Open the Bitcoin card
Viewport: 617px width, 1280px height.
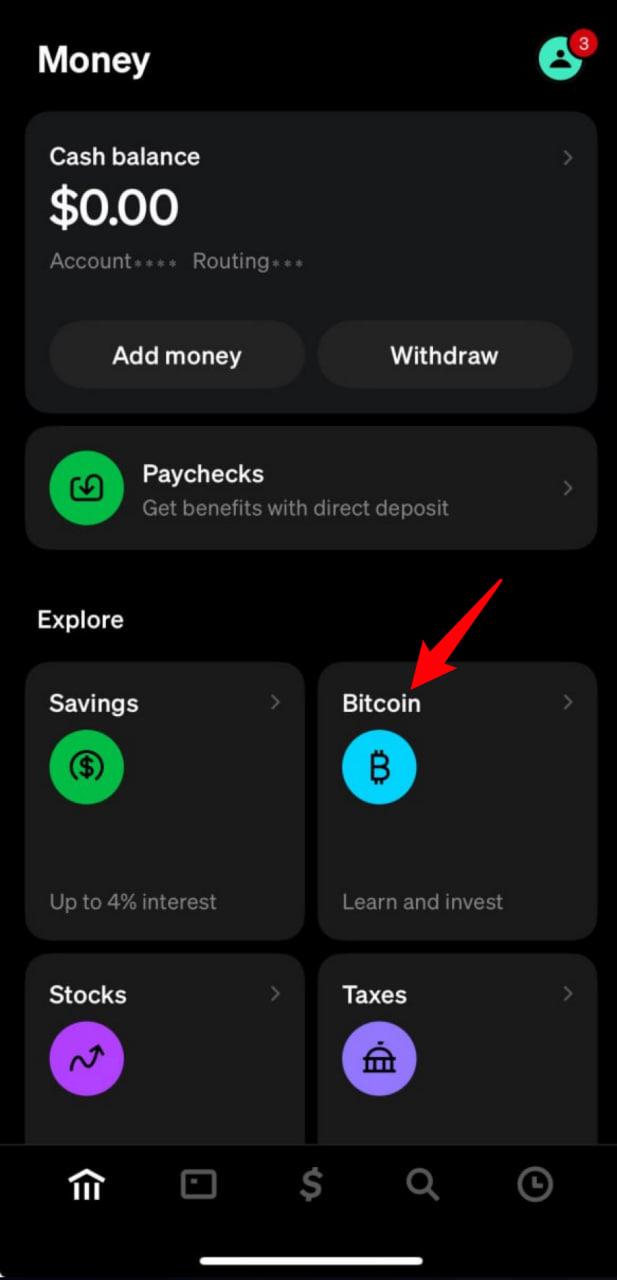457,800
